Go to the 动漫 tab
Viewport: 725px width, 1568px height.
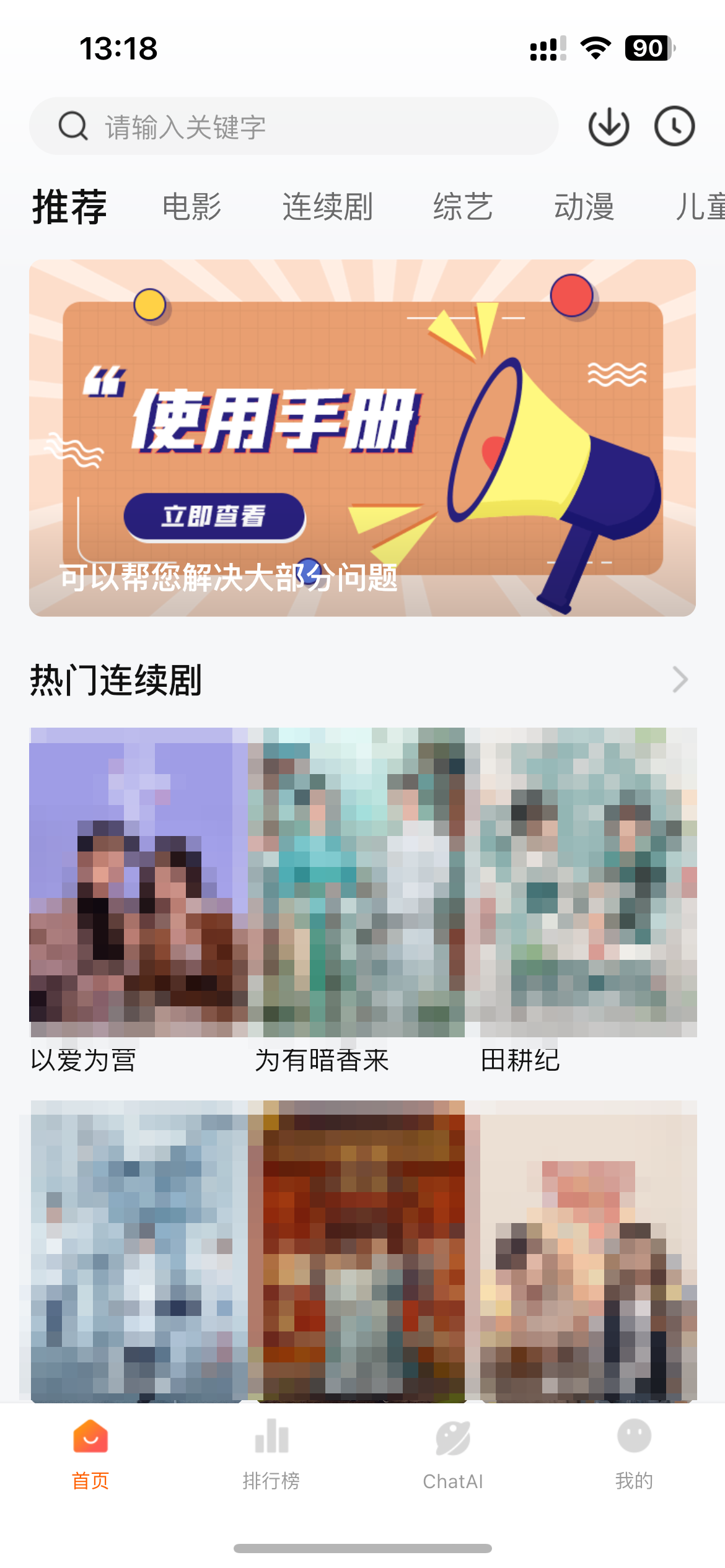pyautogui.click(x=584, y=207)
